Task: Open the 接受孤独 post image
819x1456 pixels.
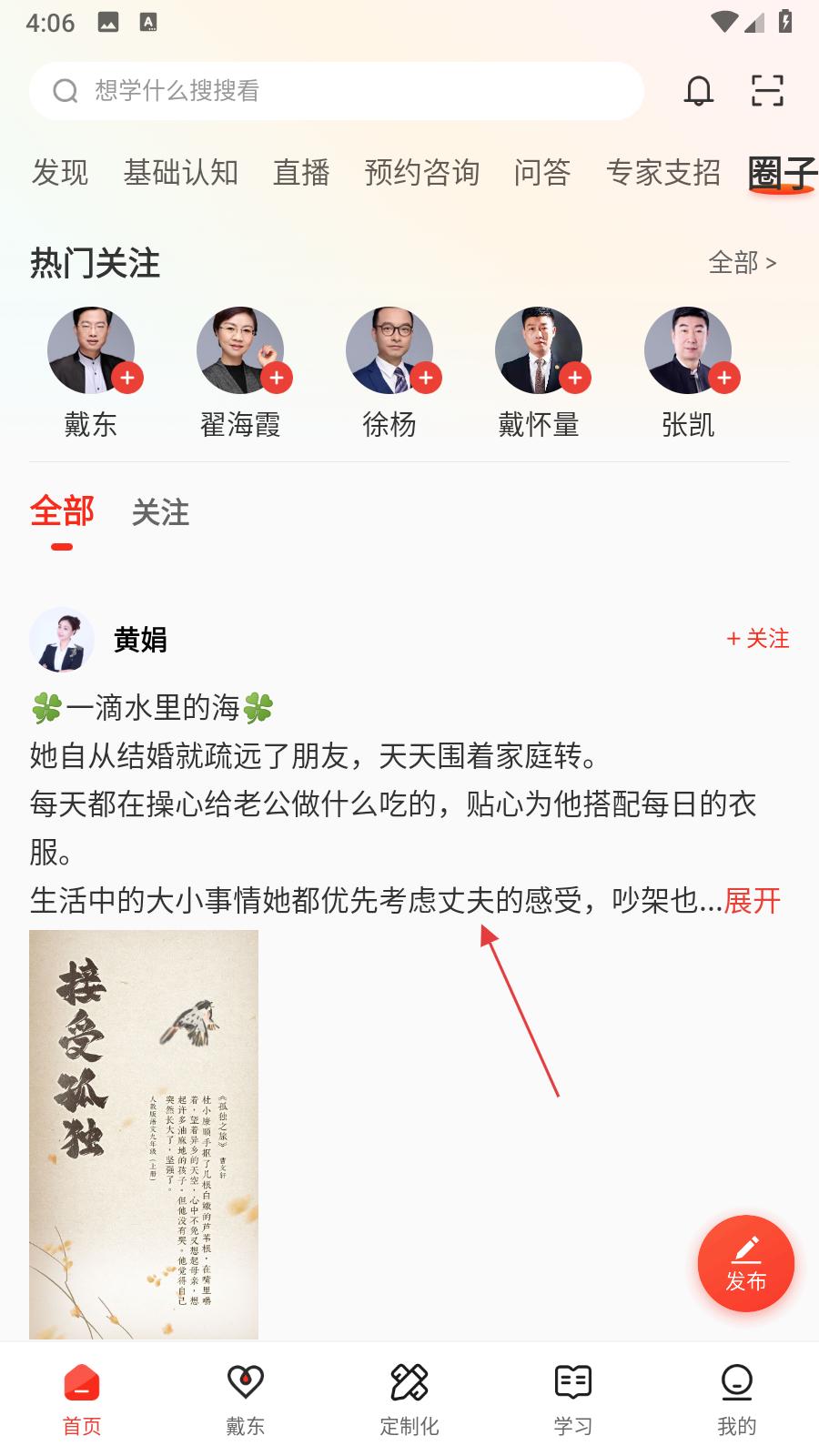Action: point(144,1134)
